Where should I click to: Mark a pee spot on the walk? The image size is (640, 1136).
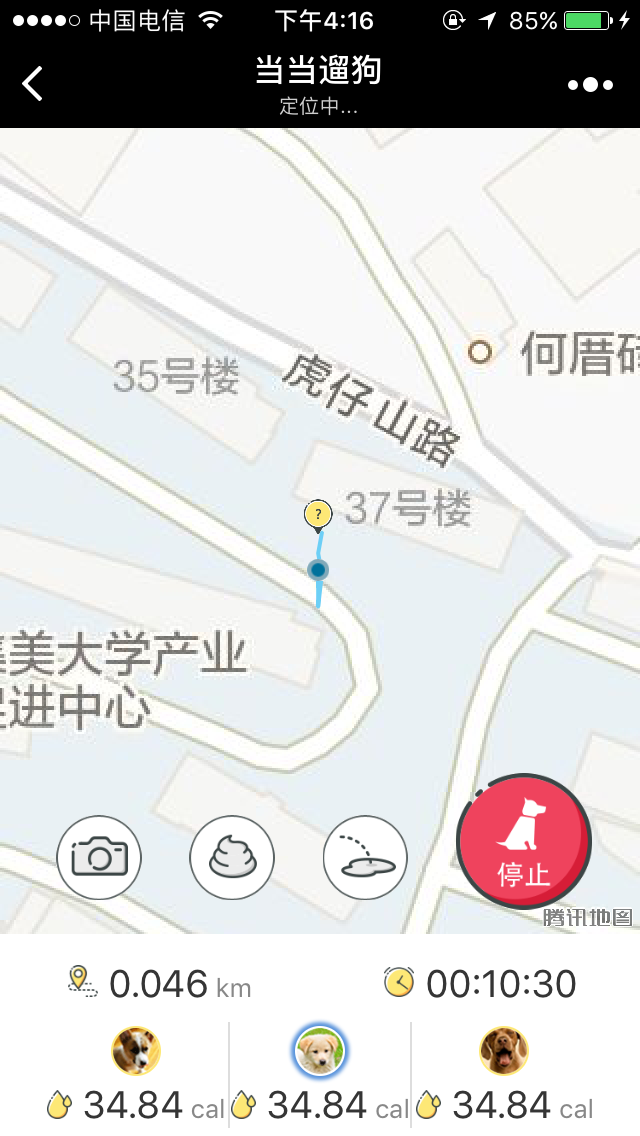click(365, 858)
